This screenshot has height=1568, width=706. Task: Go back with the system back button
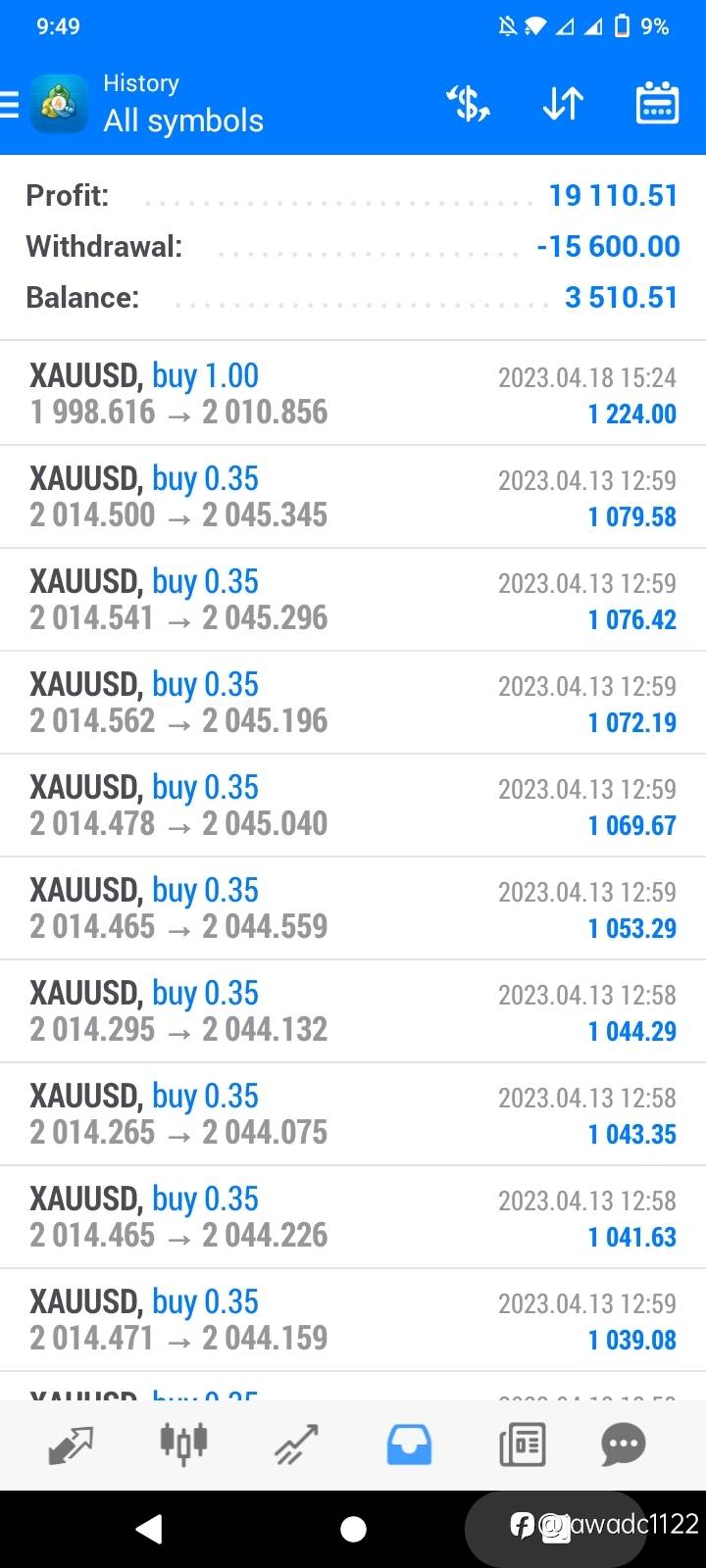click(149, 1529)
